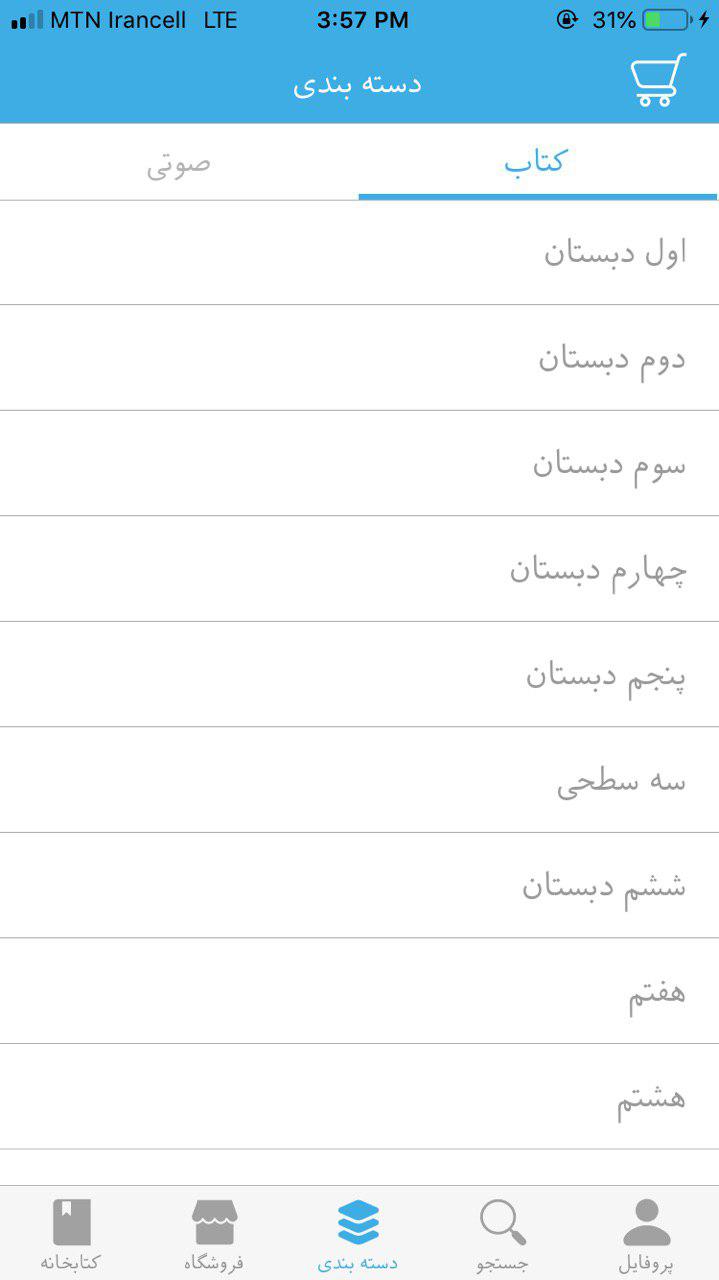Image resolution: width=719 pixels, height=1280 pixels.
Task: Open the سوم دبستان category
Action: pyautogui.click(x=359, y=464)
